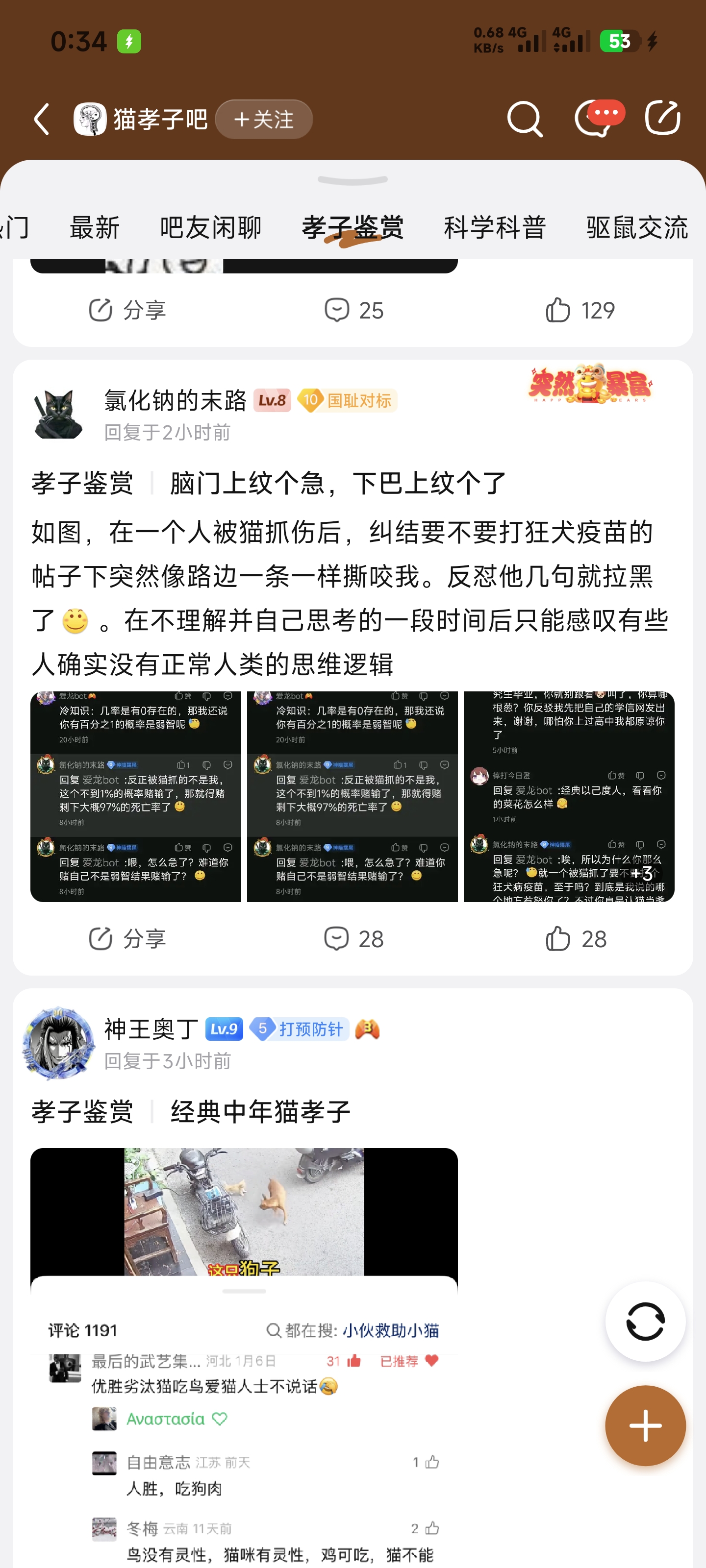Open comments on the post with 25 replies
This screenshot has height=1568, width=706.
pos(353,311)
